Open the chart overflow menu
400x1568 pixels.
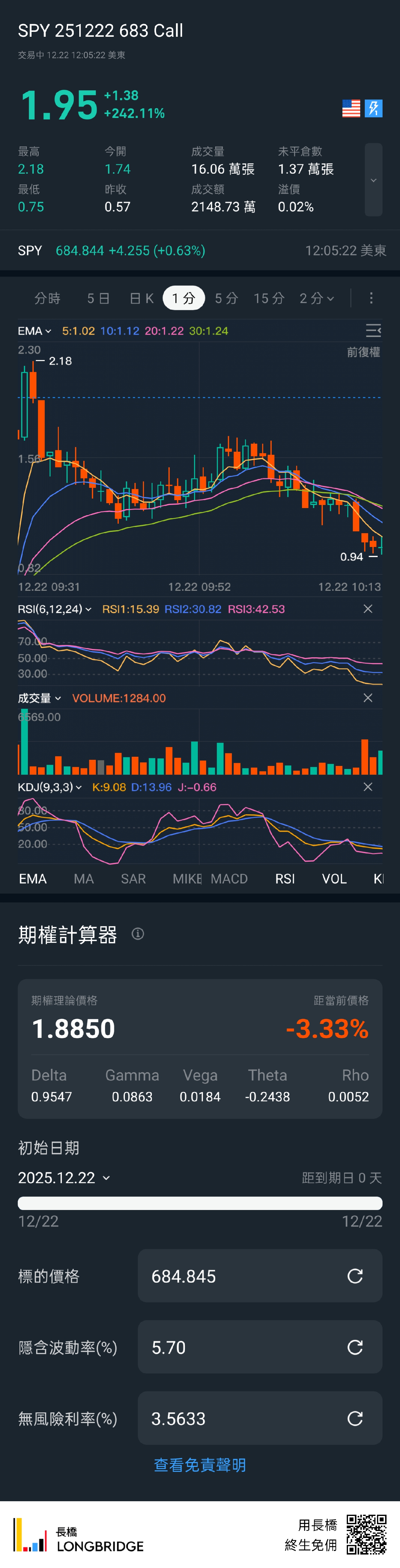coord(371,298)
